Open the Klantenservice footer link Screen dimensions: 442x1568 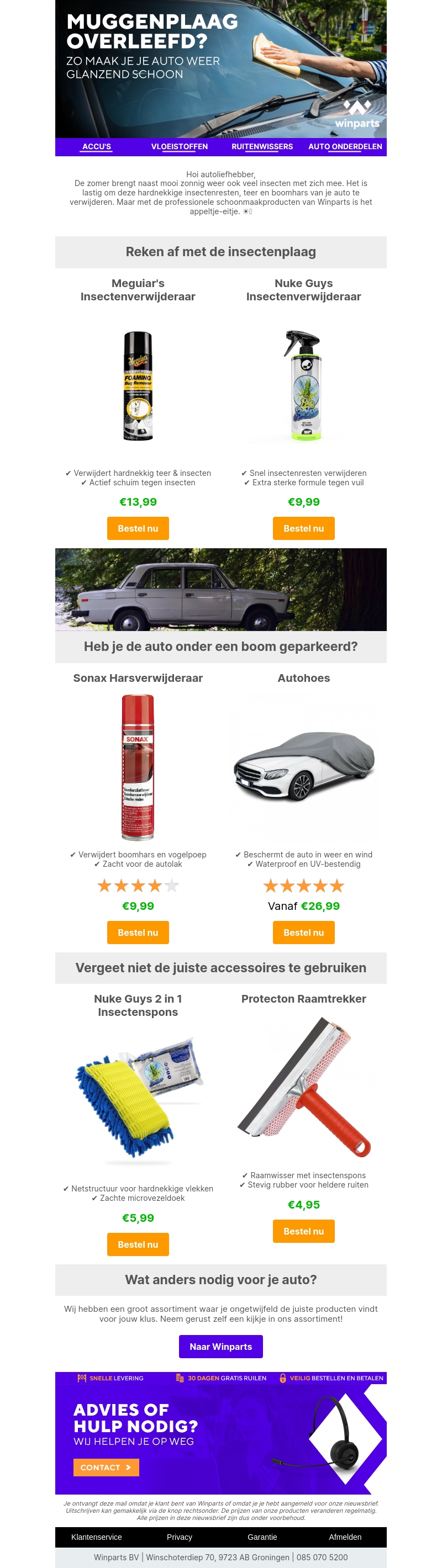coord(96,1537)
